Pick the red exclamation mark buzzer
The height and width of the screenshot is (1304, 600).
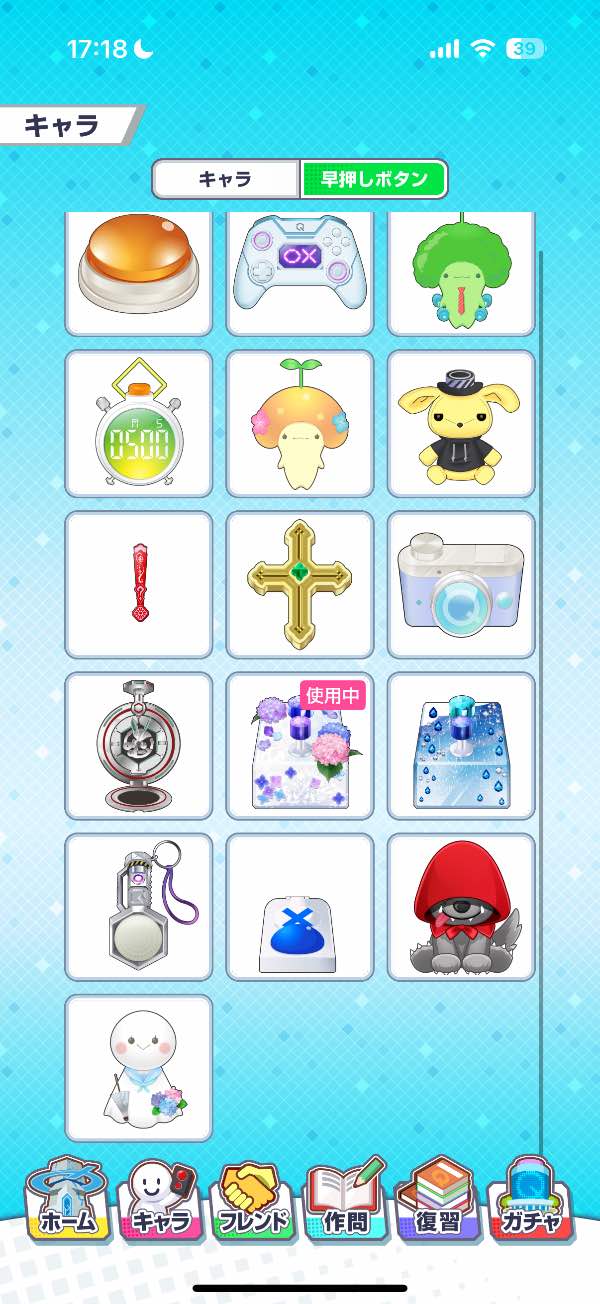pos(139,584)
